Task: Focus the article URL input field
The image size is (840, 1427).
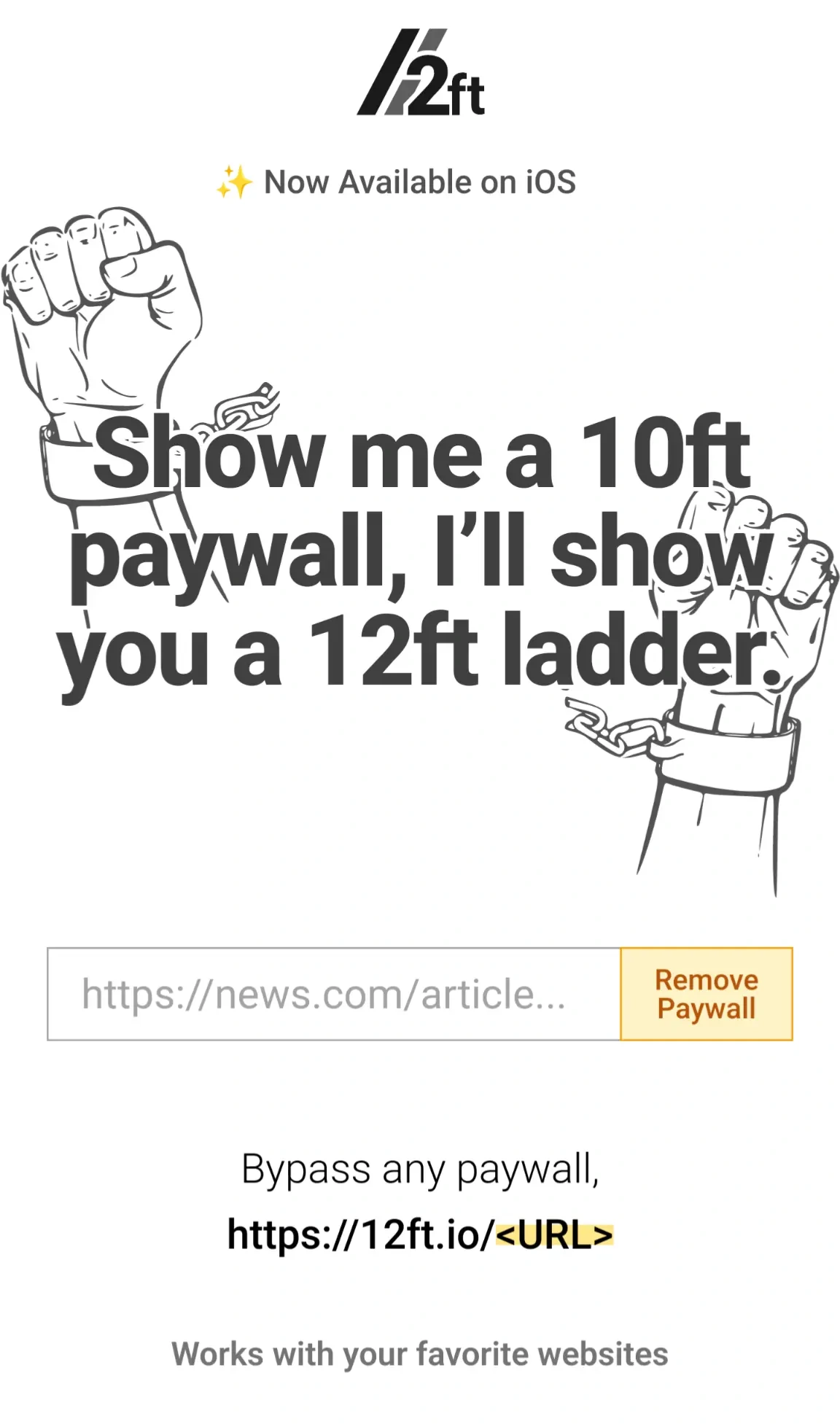Action: (334, 994)
